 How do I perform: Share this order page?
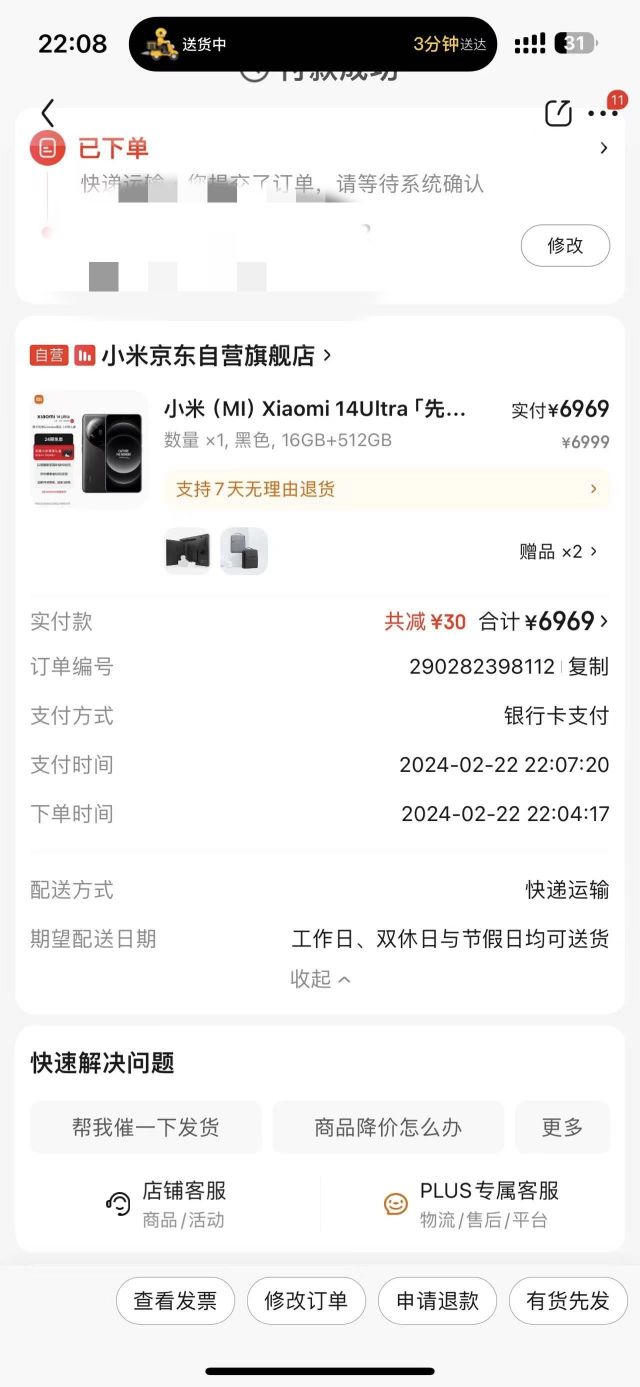(558, 113)
